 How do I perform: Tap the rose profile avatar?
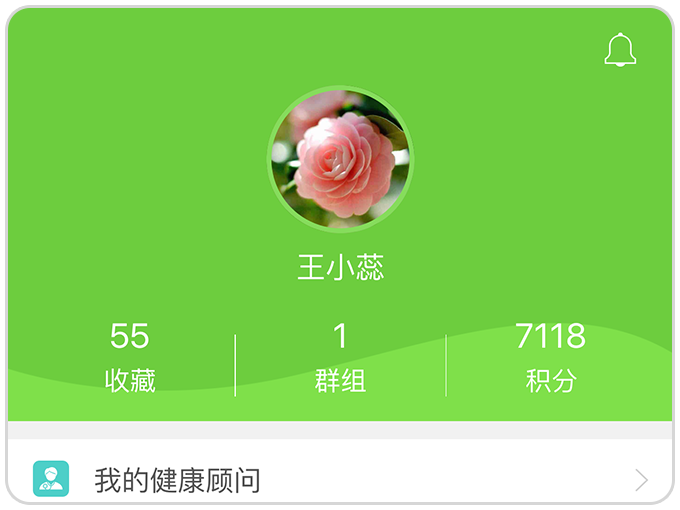(340, 159)
